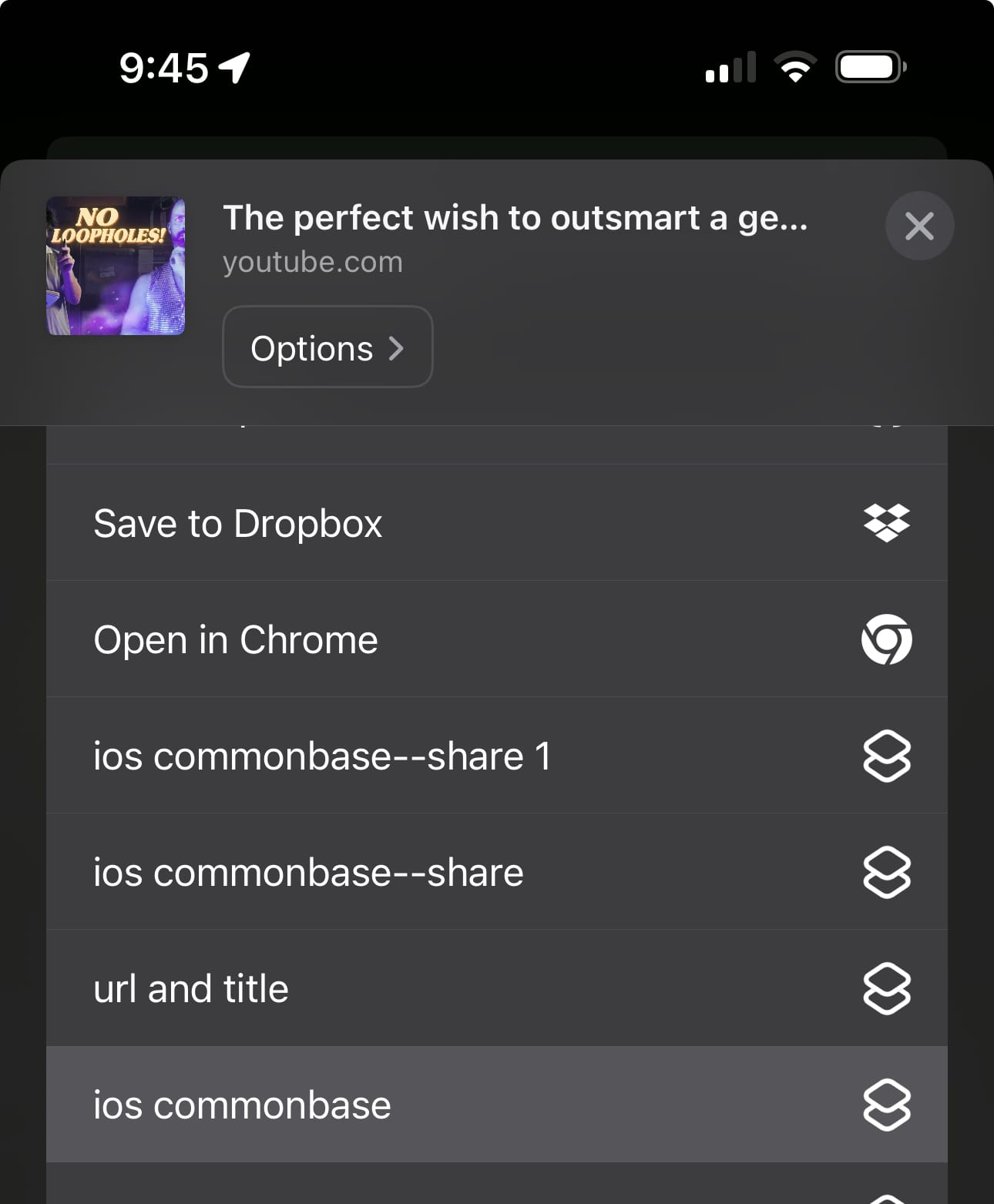Choose Open in Chrome

pyautogui.click(x=496, y=639)
